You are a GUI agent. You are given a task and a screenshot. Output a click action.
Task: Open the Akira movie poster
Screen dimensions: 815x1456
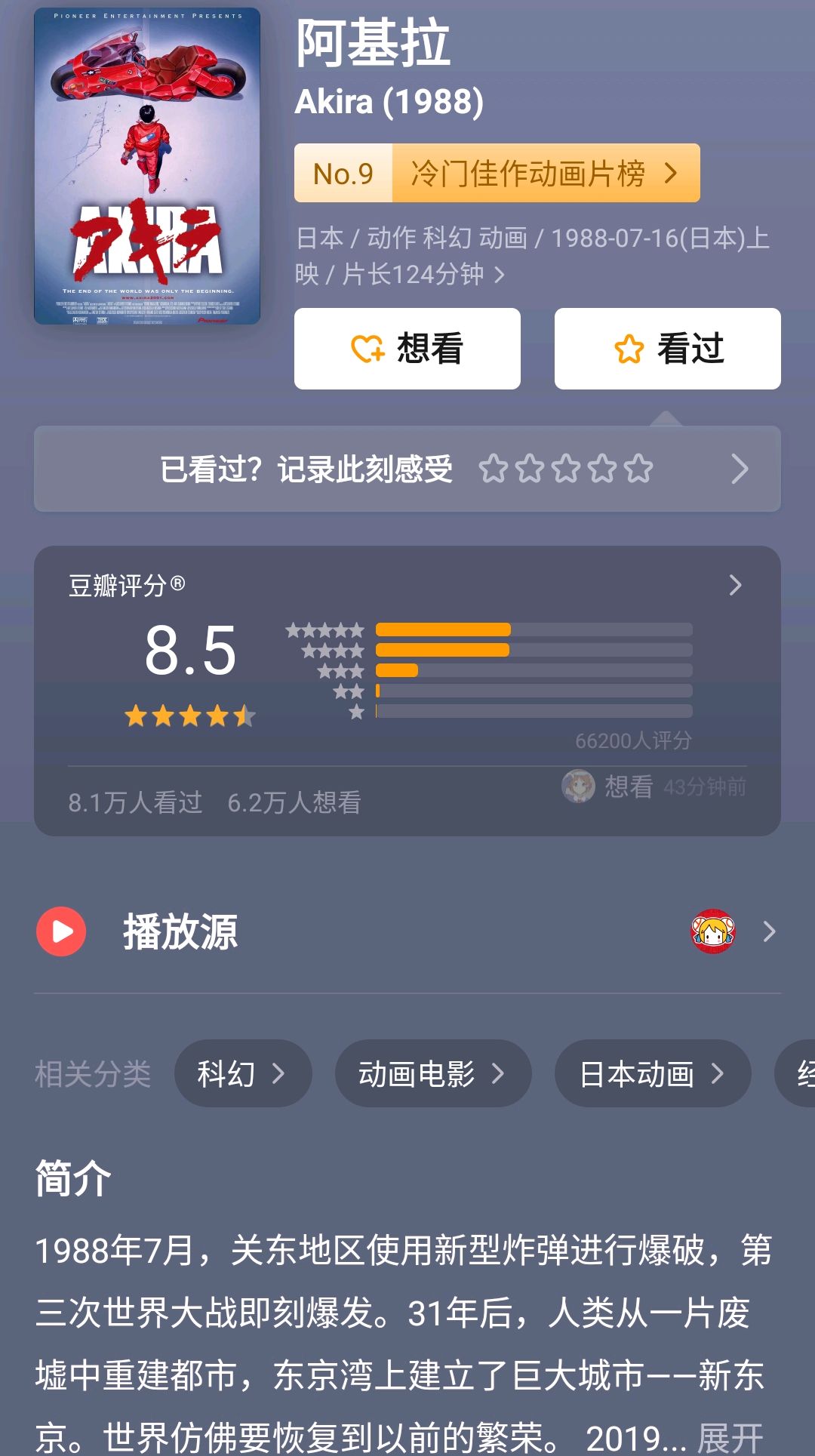(x=147, y=166)
